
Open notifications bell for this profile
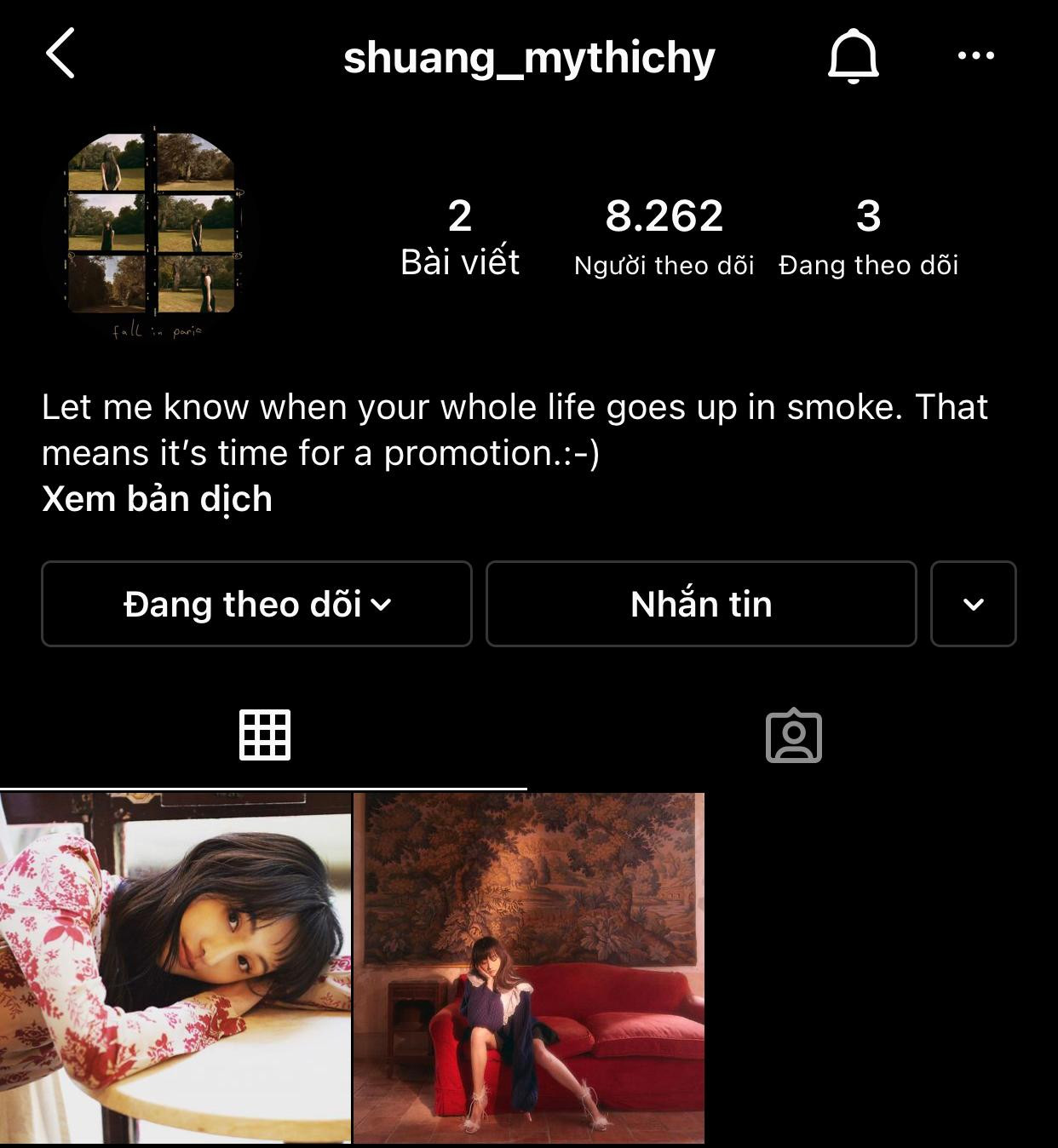pos(854,55)
